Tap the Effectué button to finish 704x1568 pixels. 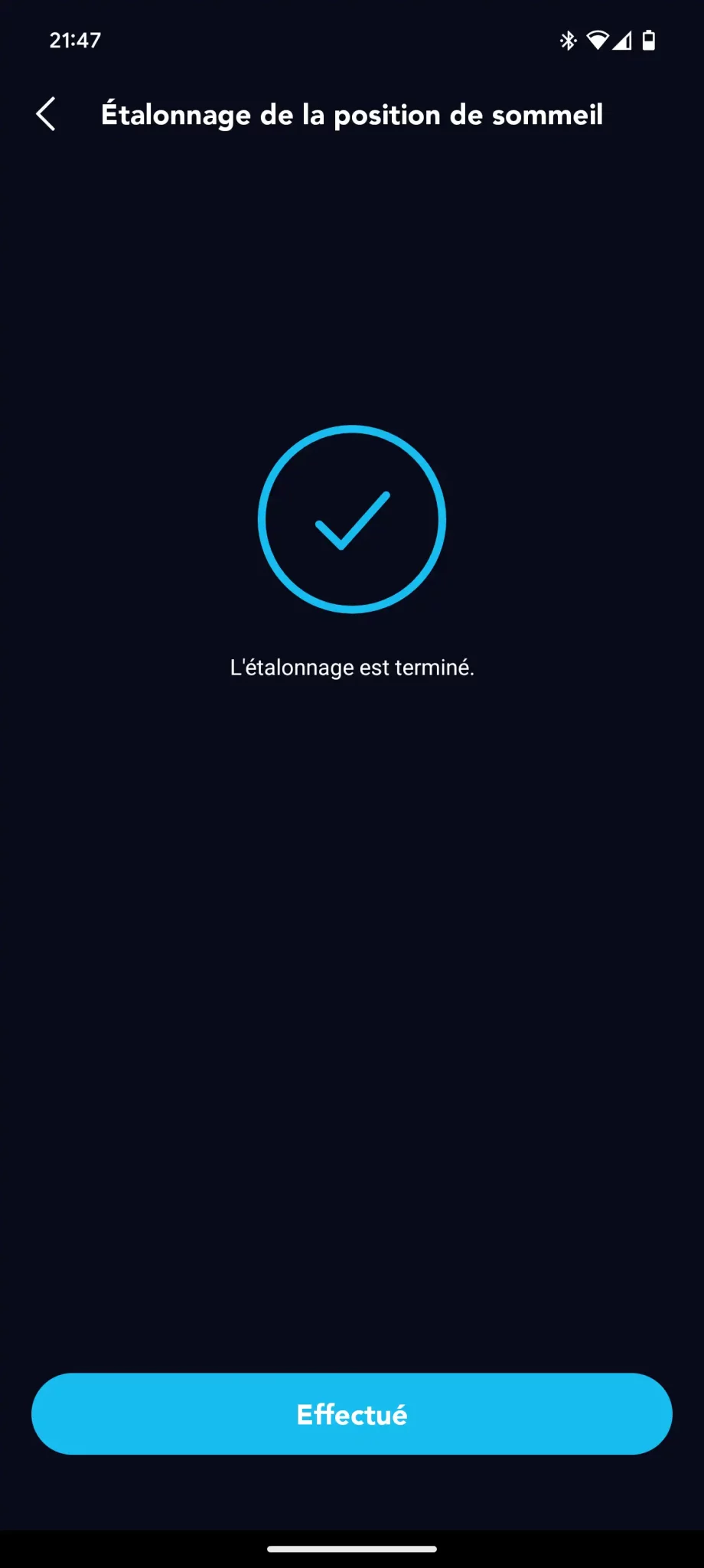point(352,1413)
